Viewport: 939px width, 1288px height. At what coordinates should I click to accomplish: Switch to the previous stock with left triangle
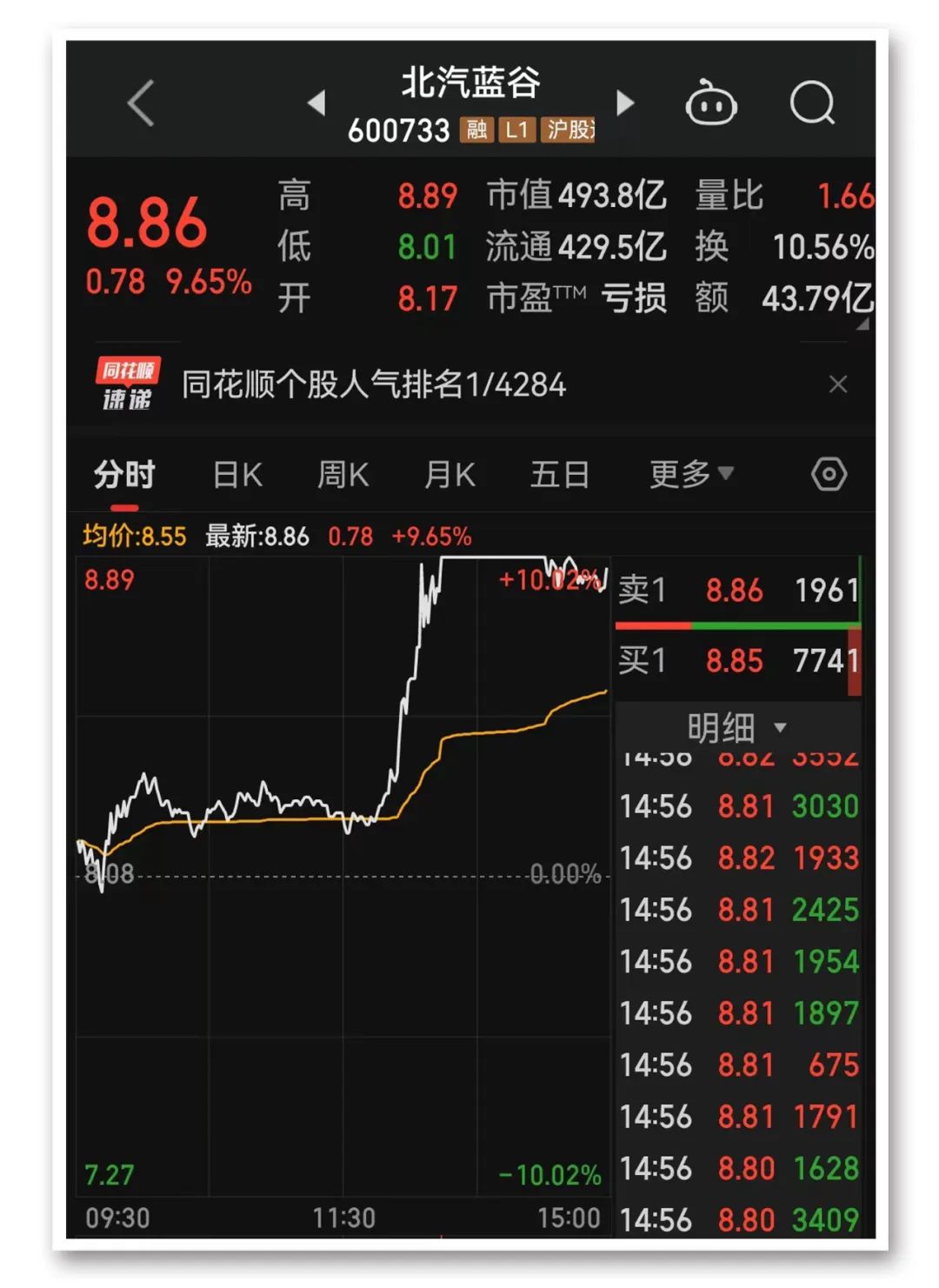tap(317, 103)
